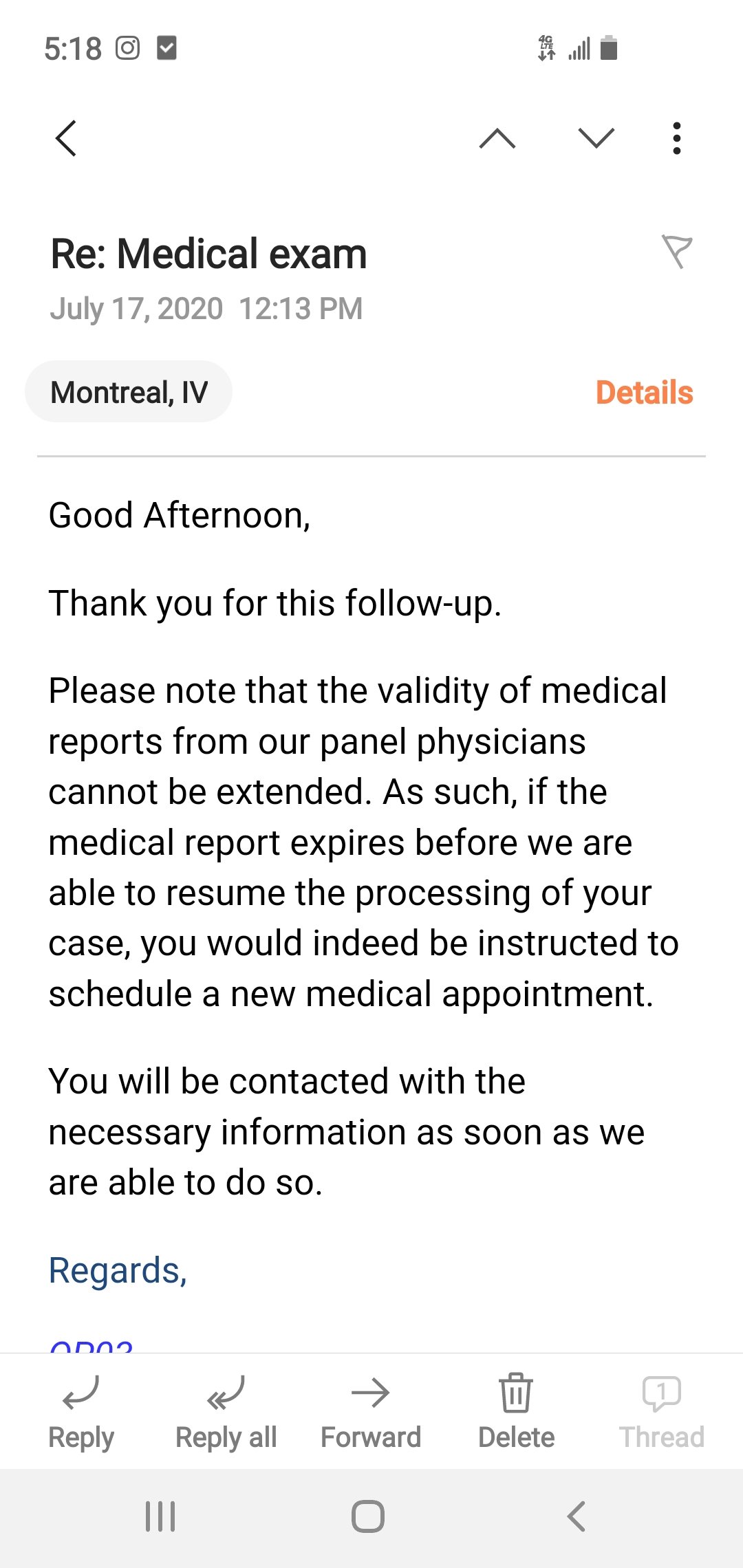The height and width of the screenshot is (1568, 743).
Task: Forward this email
Action: coord(371,1411)
